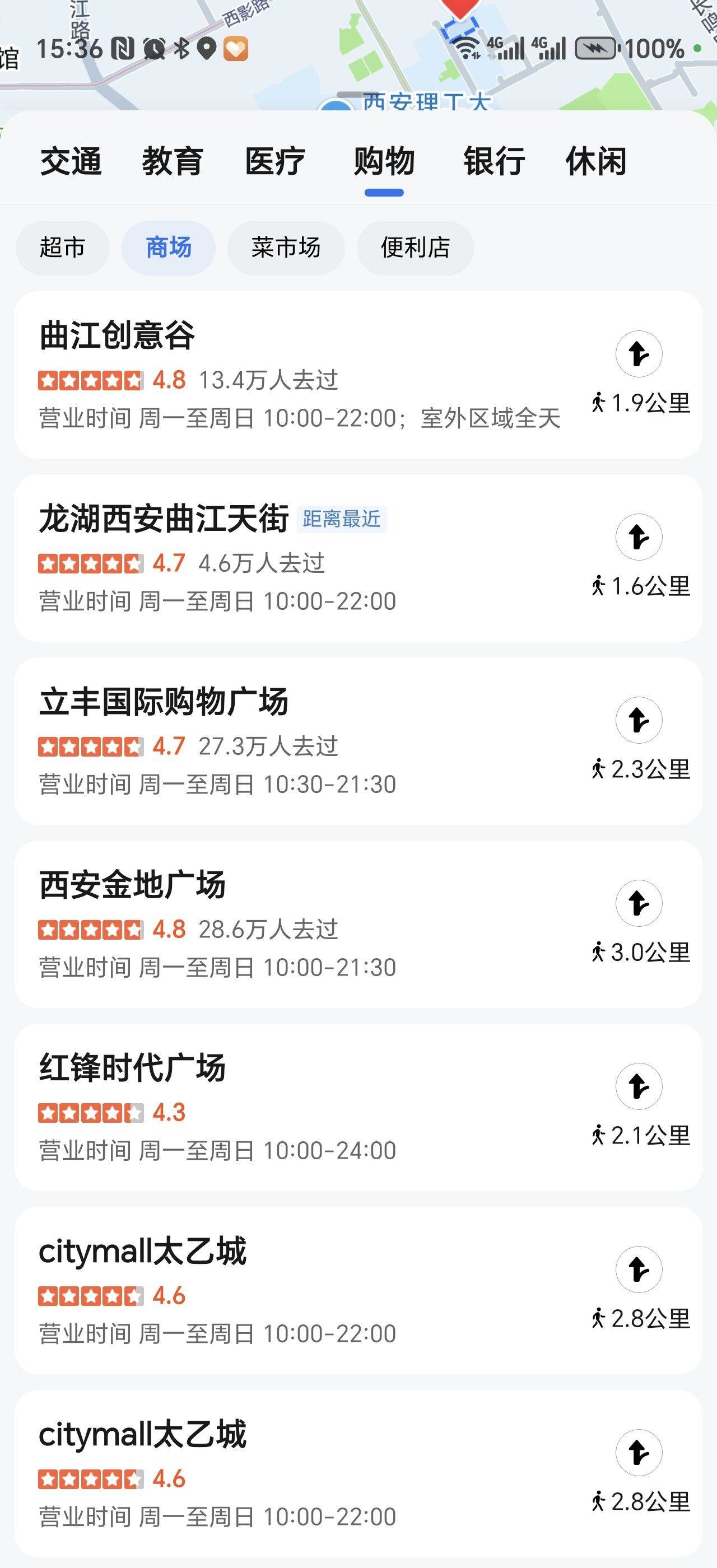Start route to 西安金地广场

(x=639, y=904)
